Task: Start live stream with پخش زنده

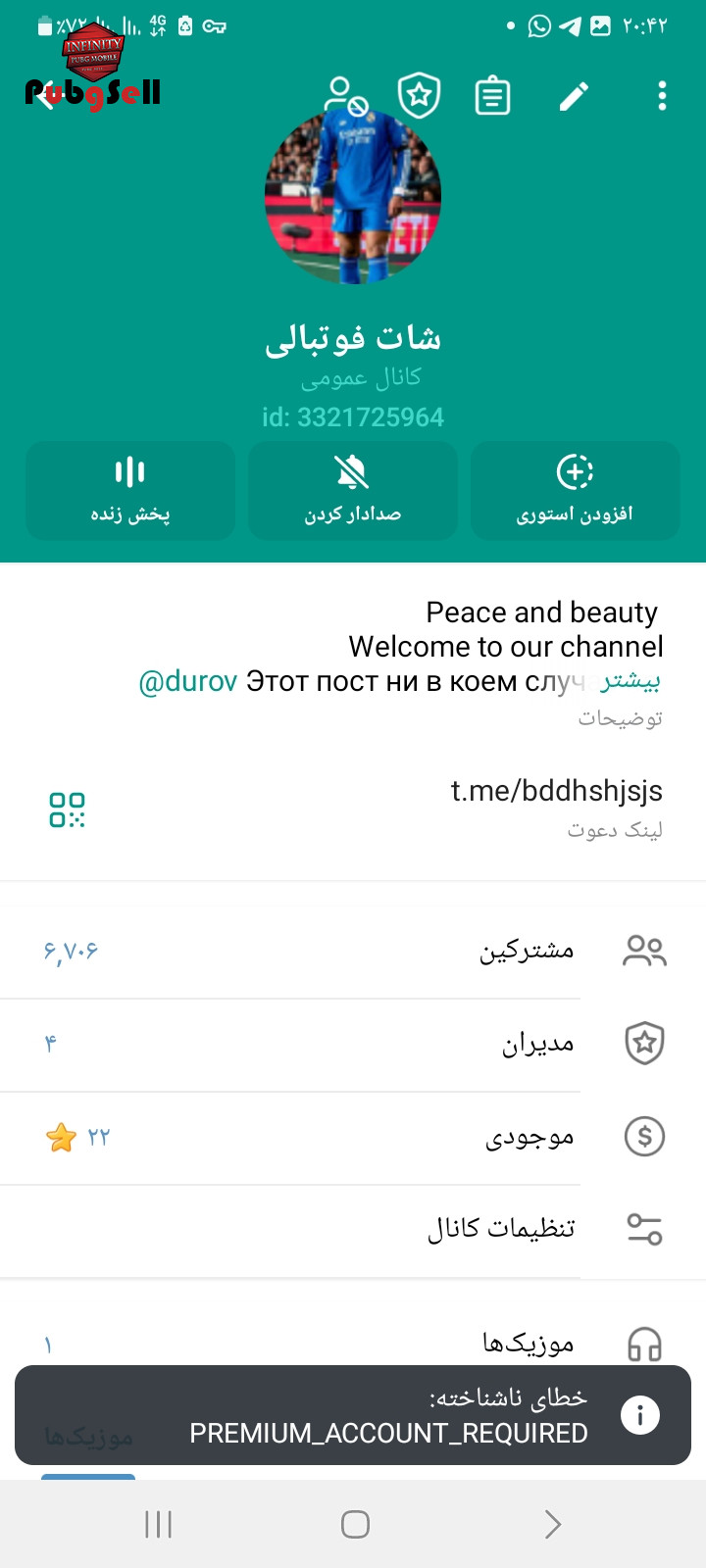Action: pos(130,490)
